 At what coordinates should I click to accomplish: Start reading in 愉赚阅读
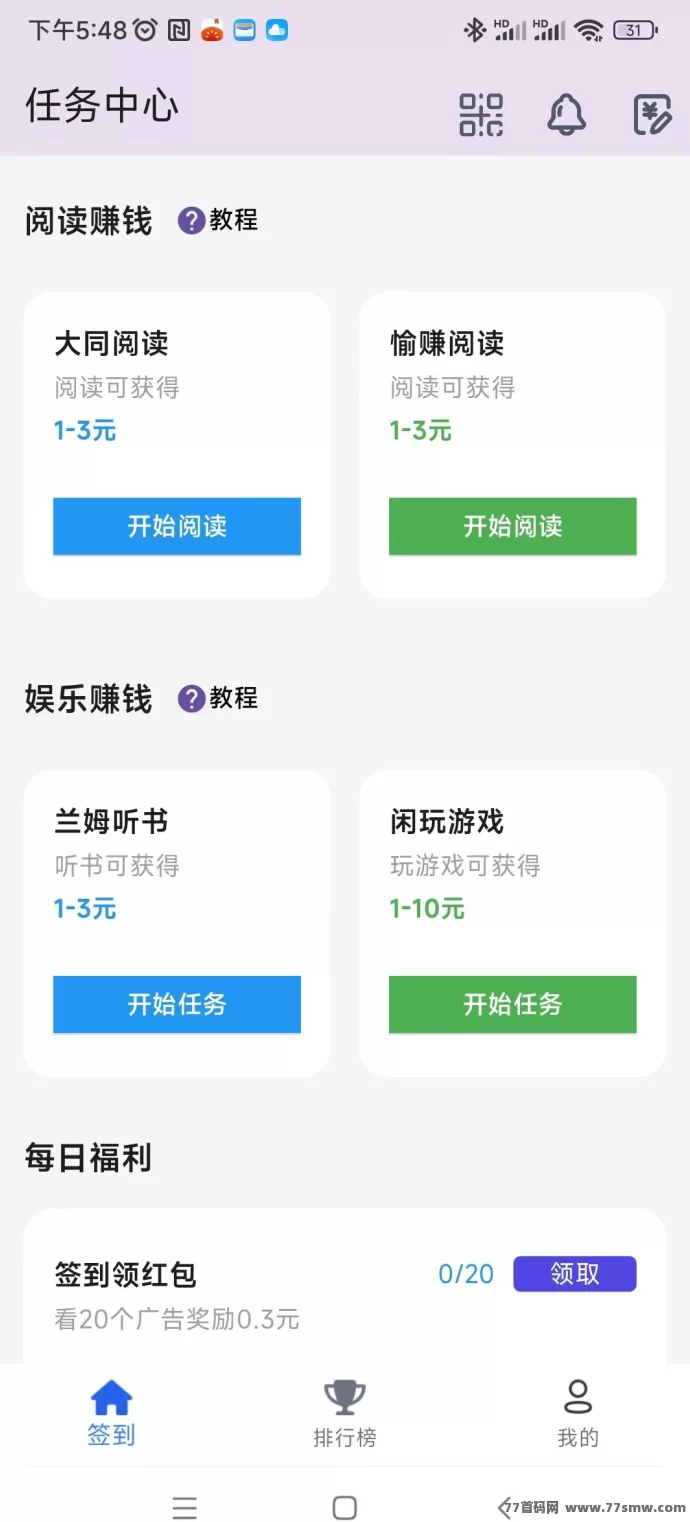coord(512,526)
